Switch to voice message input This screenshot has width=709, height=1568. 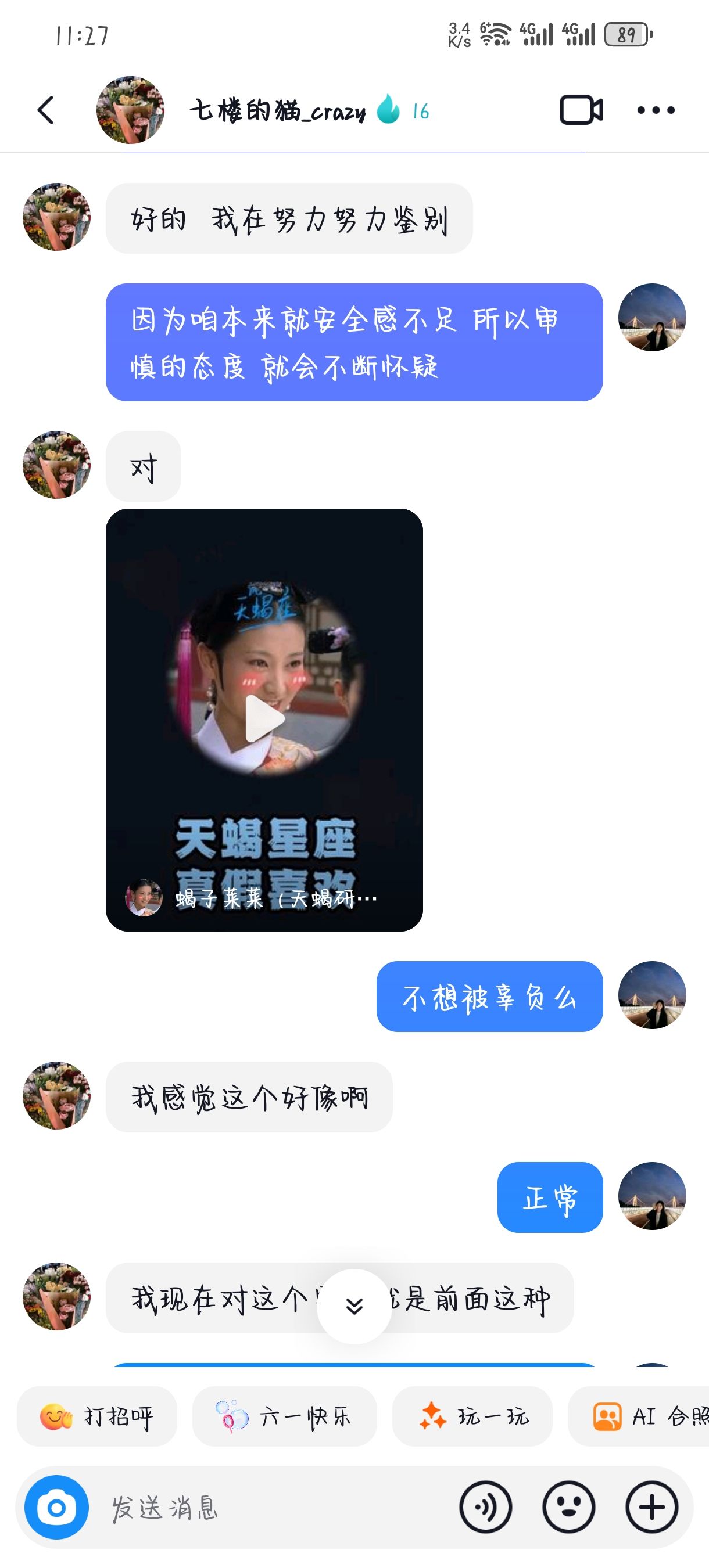[x=485, y=1508]
